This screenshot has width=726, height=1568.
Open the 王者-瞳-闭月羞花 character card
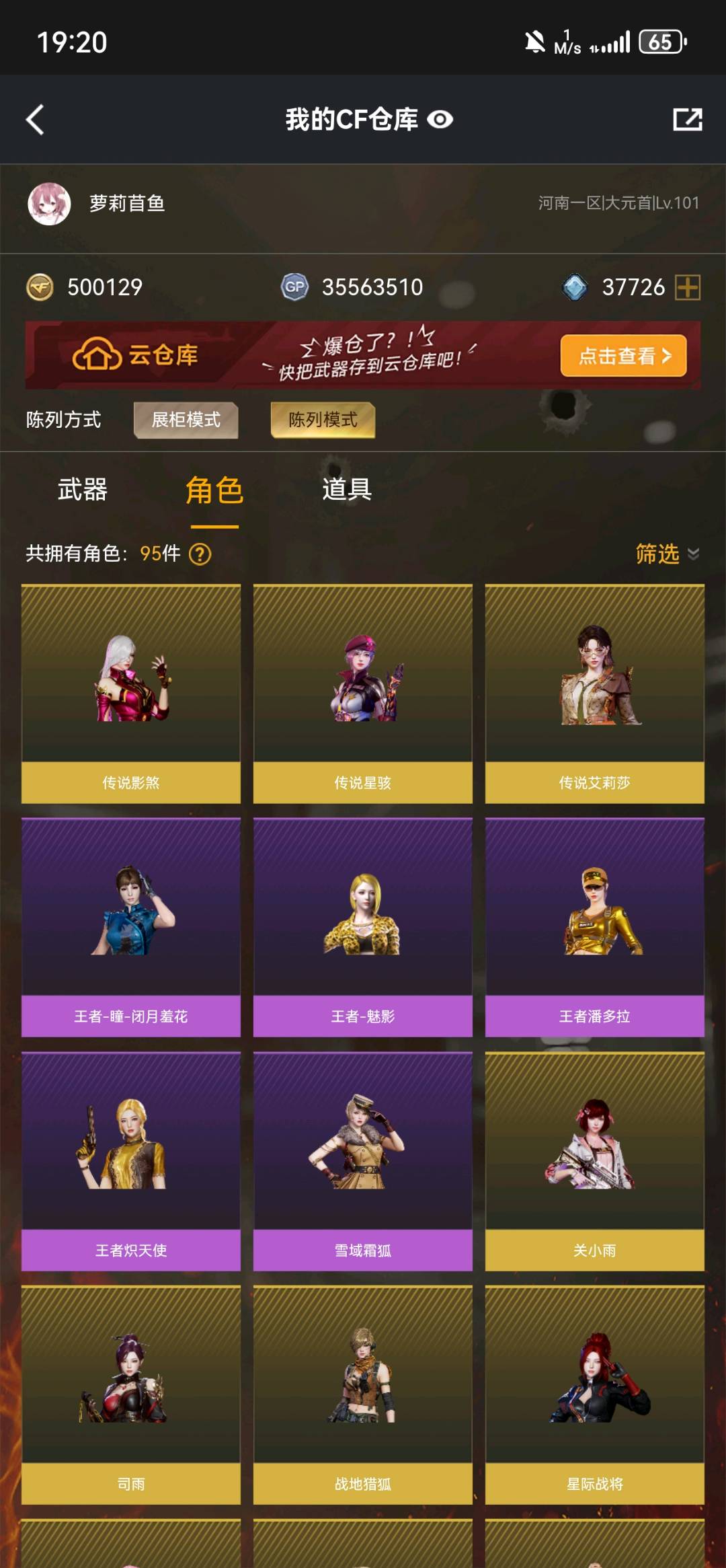131,927
